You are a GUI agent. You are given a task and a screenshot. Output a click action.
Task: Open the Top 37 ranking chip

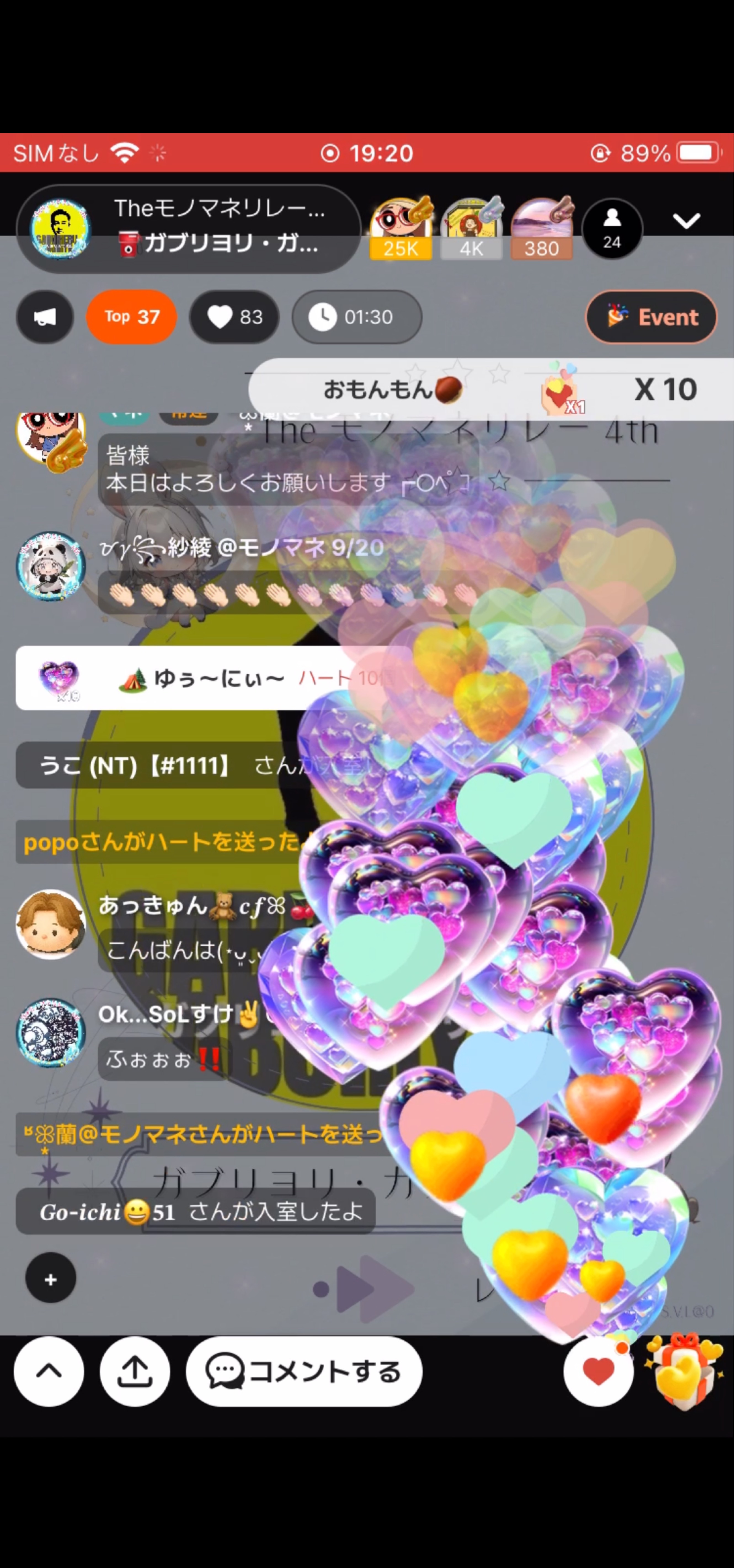tap(132, 317)
